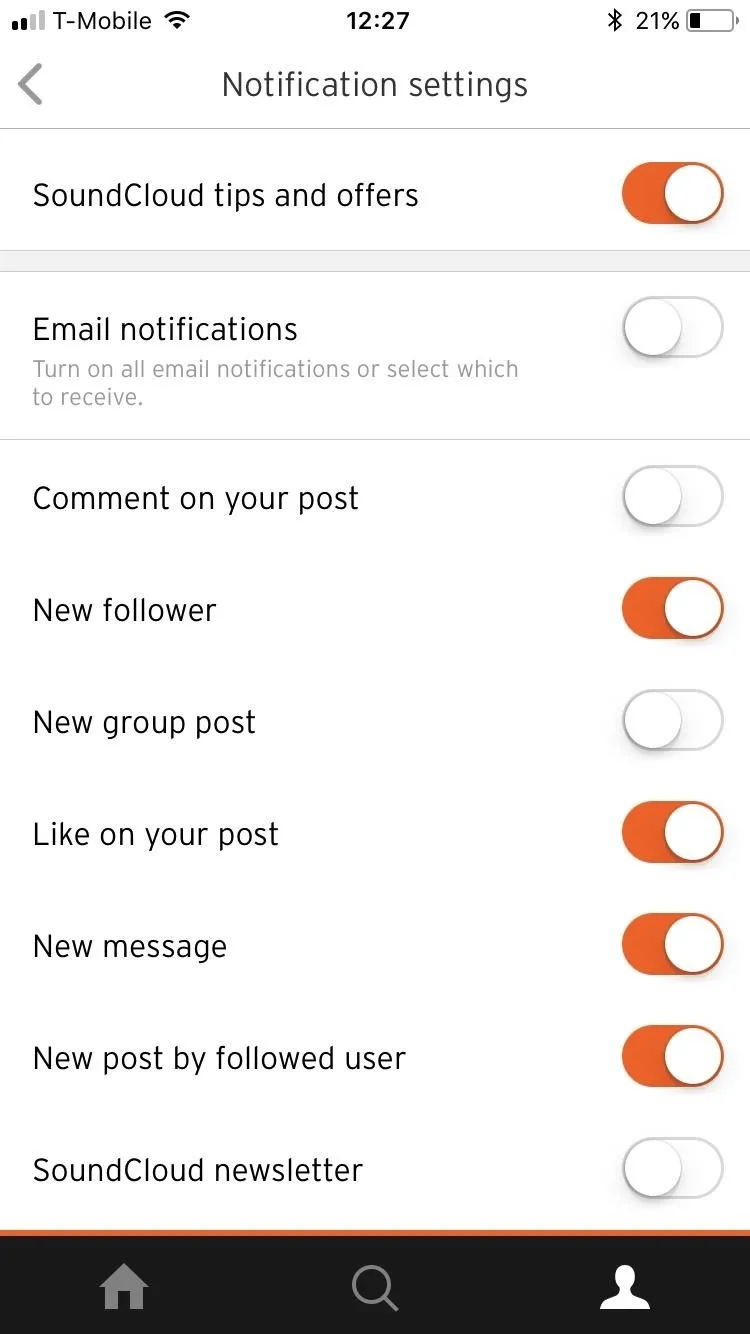The width and height of the screenshot is (750, 1334).
Task: Turn off New post by followed user
Action: [x=672, y=1057]
